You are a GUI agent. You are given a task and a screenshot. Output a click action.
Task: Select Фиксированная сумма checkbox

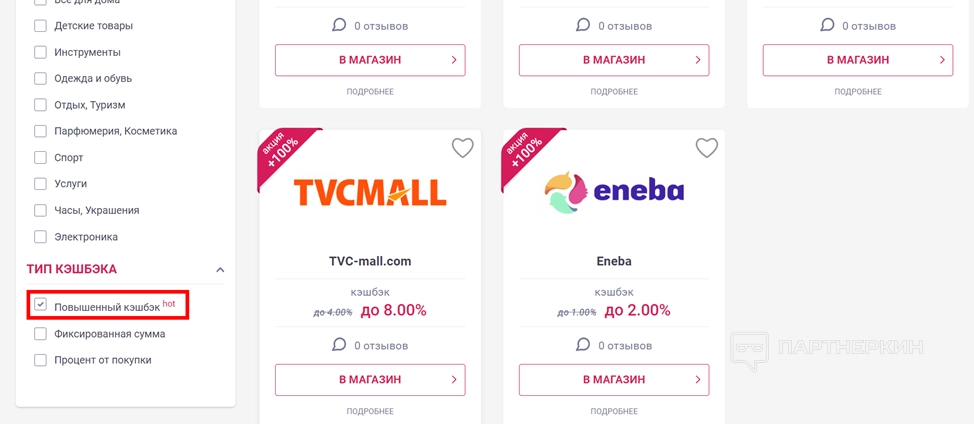tap(41, 334)
